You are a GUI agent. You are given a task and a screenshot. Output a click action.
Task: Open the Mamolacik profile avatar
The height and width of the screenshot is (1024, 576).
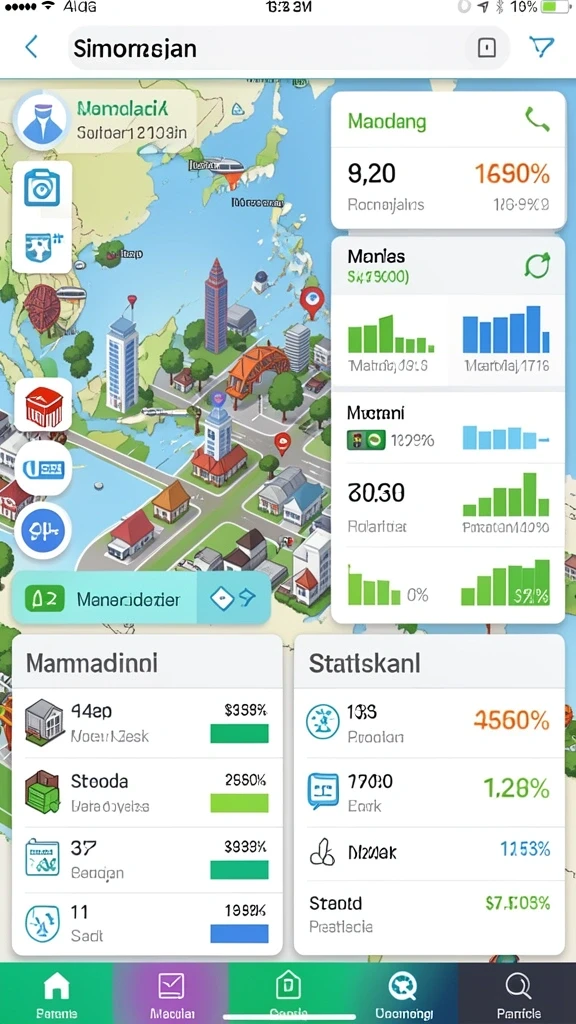pos(42,121)
